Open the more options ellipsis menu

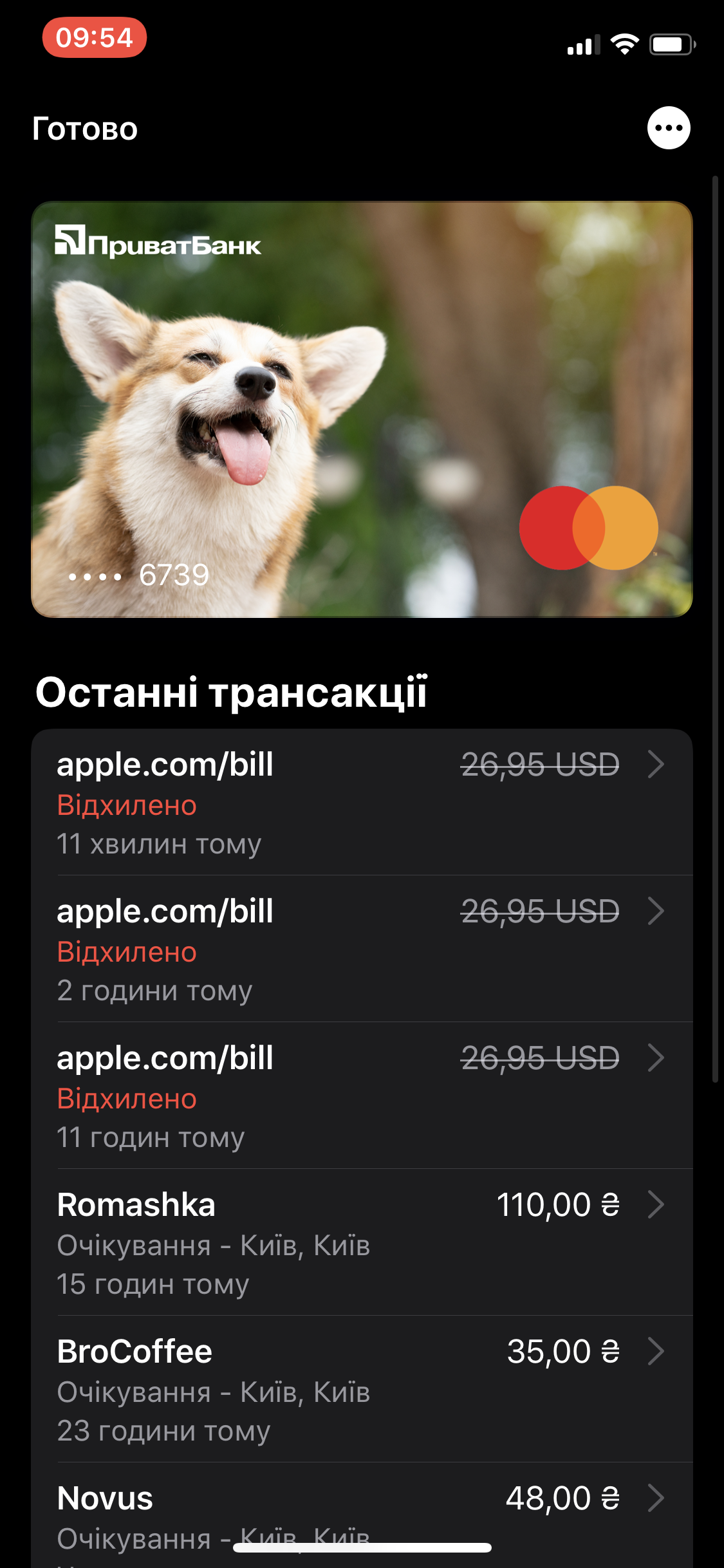click(x=669, y=127)
